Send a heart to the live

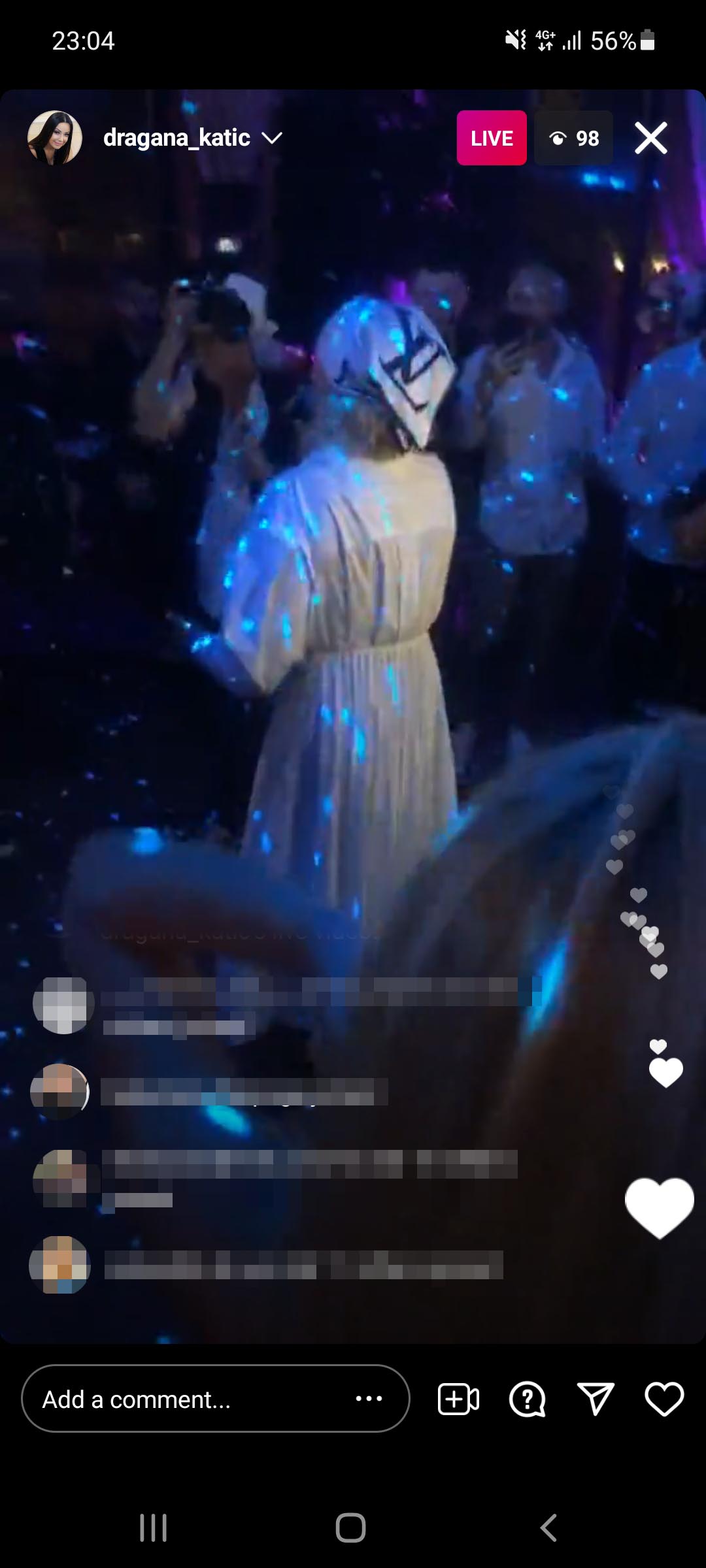(664, 1399)
